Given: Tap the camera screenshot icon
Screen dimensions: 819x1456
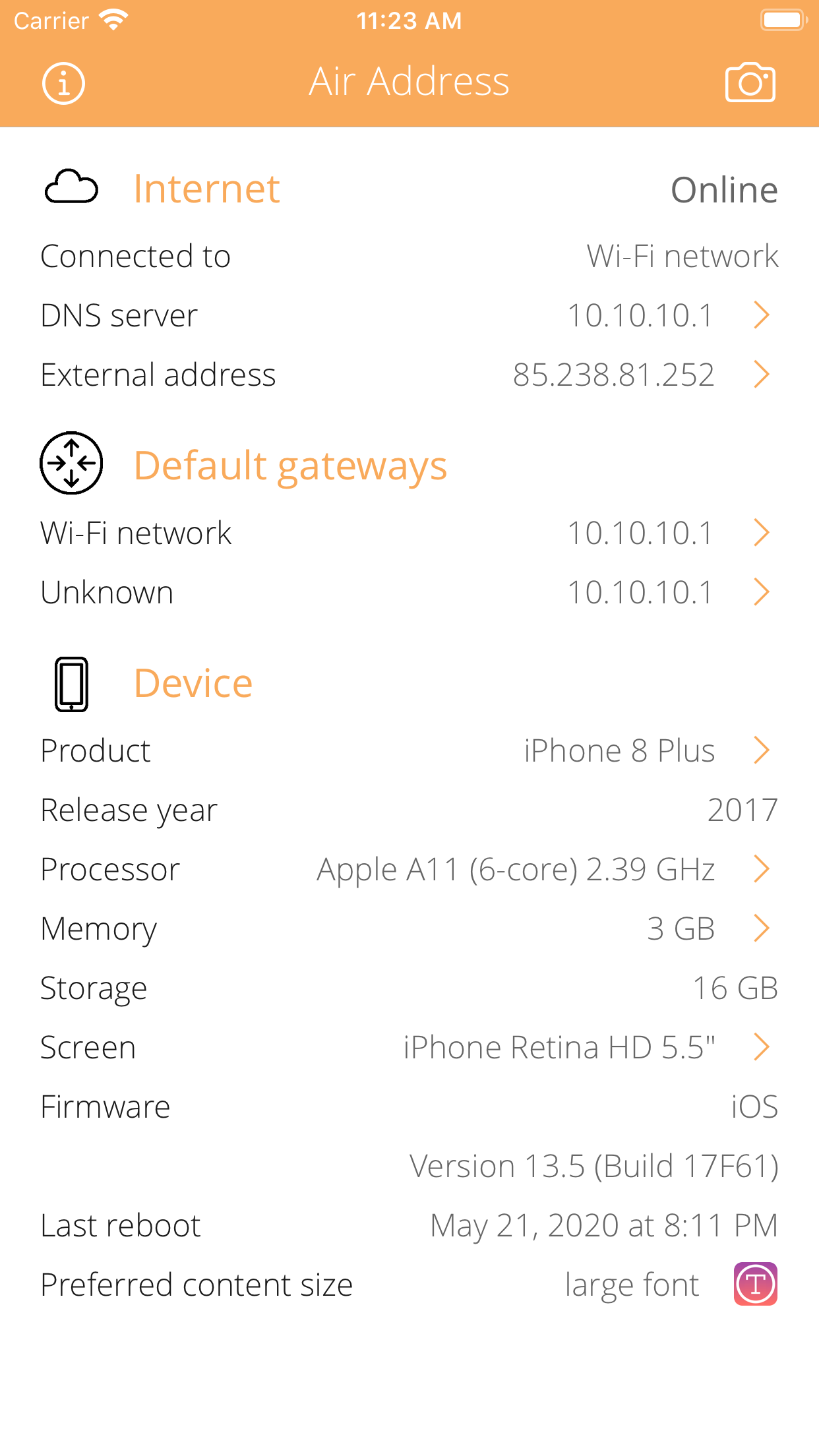Looking at the screenshot, I should tap(751, 82).
